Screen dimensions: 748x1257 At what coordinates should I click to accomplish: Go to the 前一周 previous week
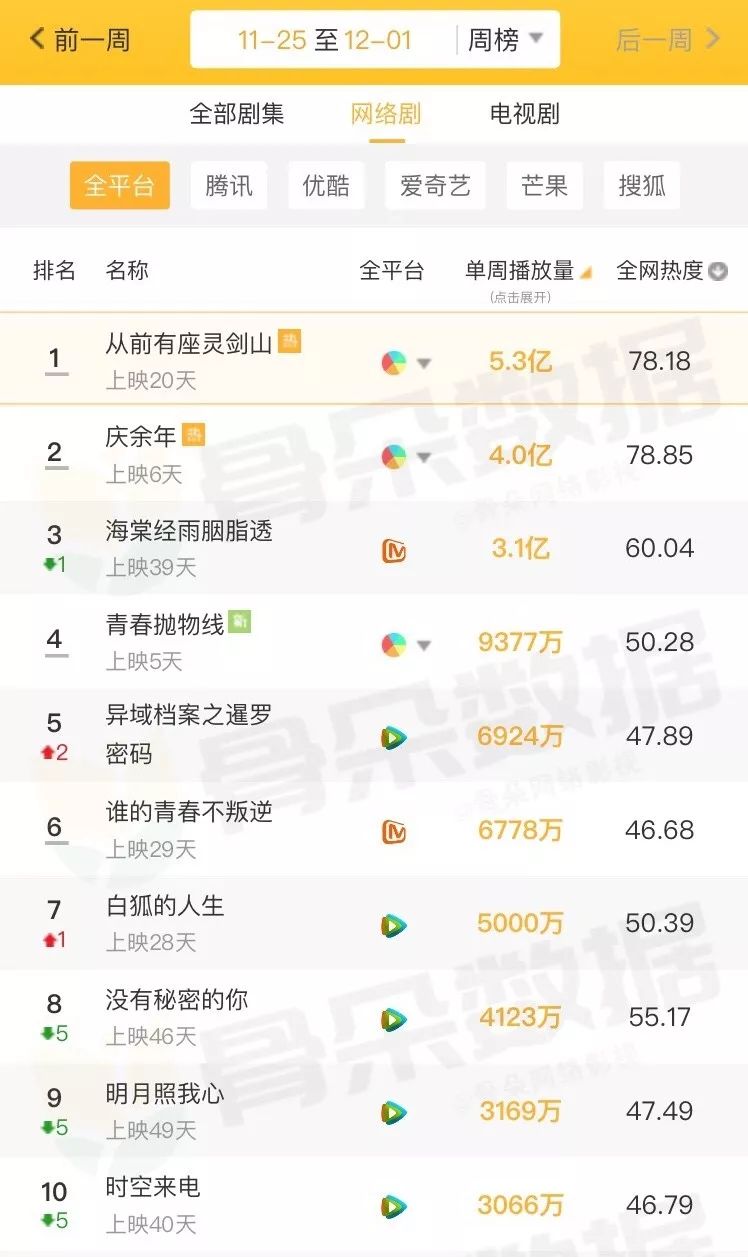point(81,40)
